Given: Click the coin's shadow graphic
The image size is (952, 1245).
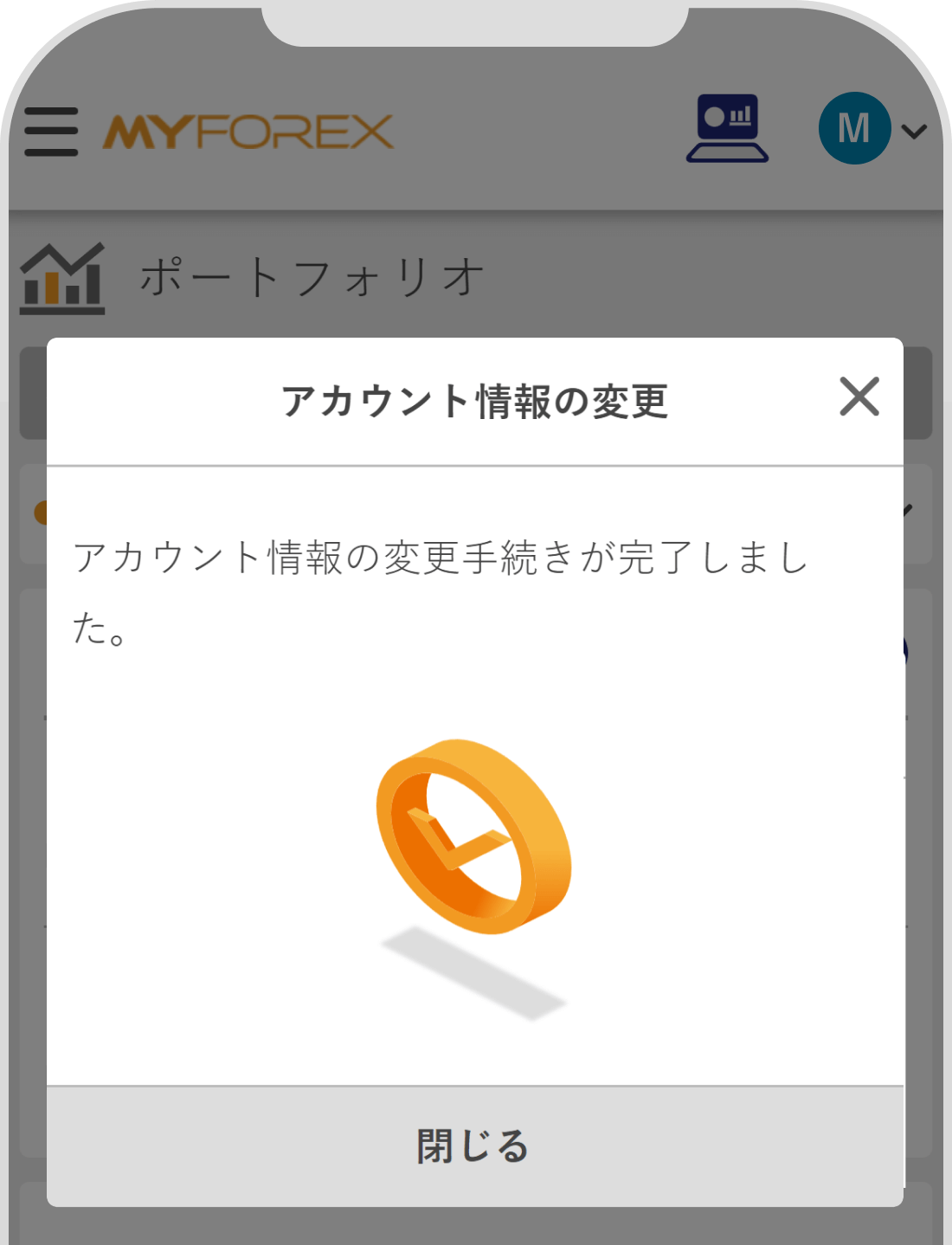Looking at the screenshot, I should pos(478,970).
